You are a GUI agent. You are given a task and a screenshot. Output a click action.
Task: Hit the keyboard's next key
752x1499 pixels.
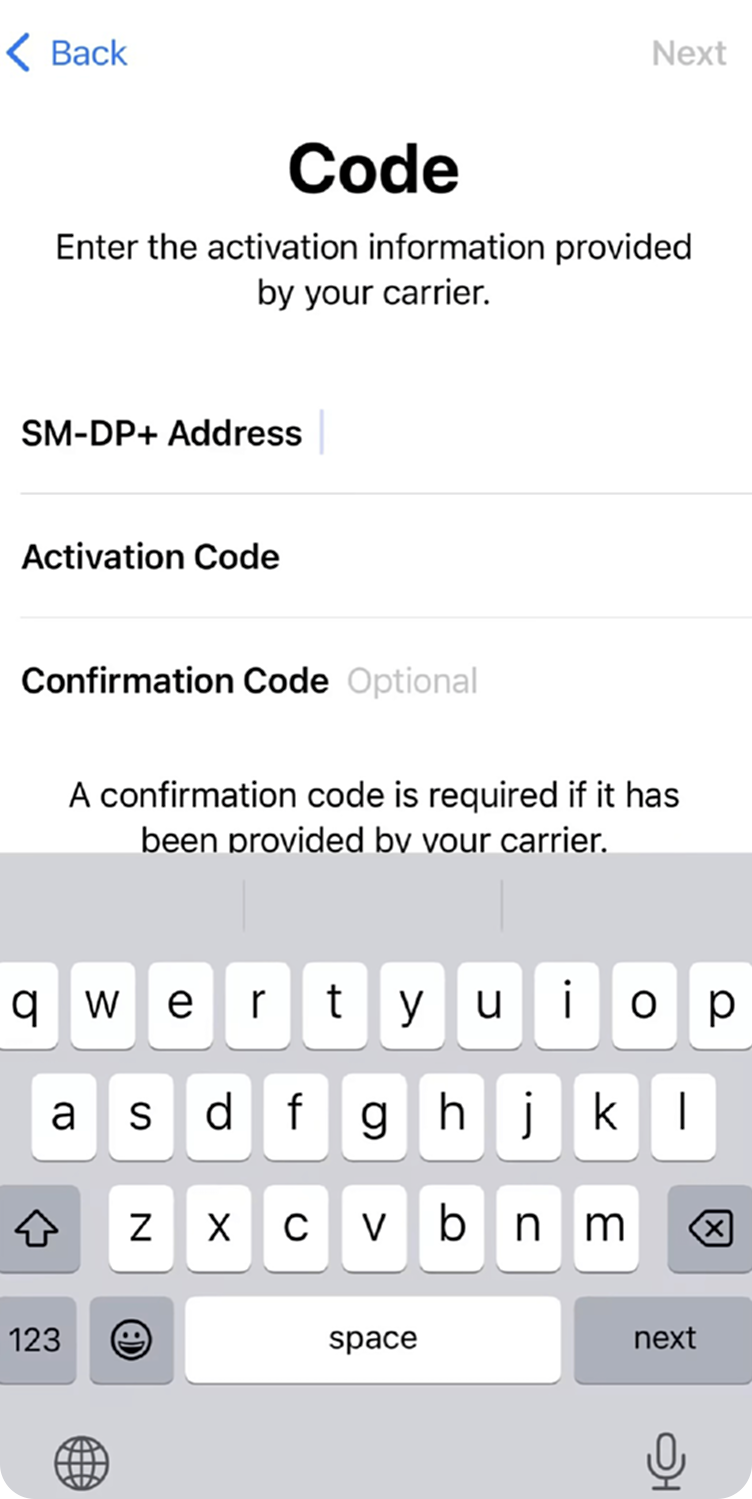click(x=664, y=1339)
